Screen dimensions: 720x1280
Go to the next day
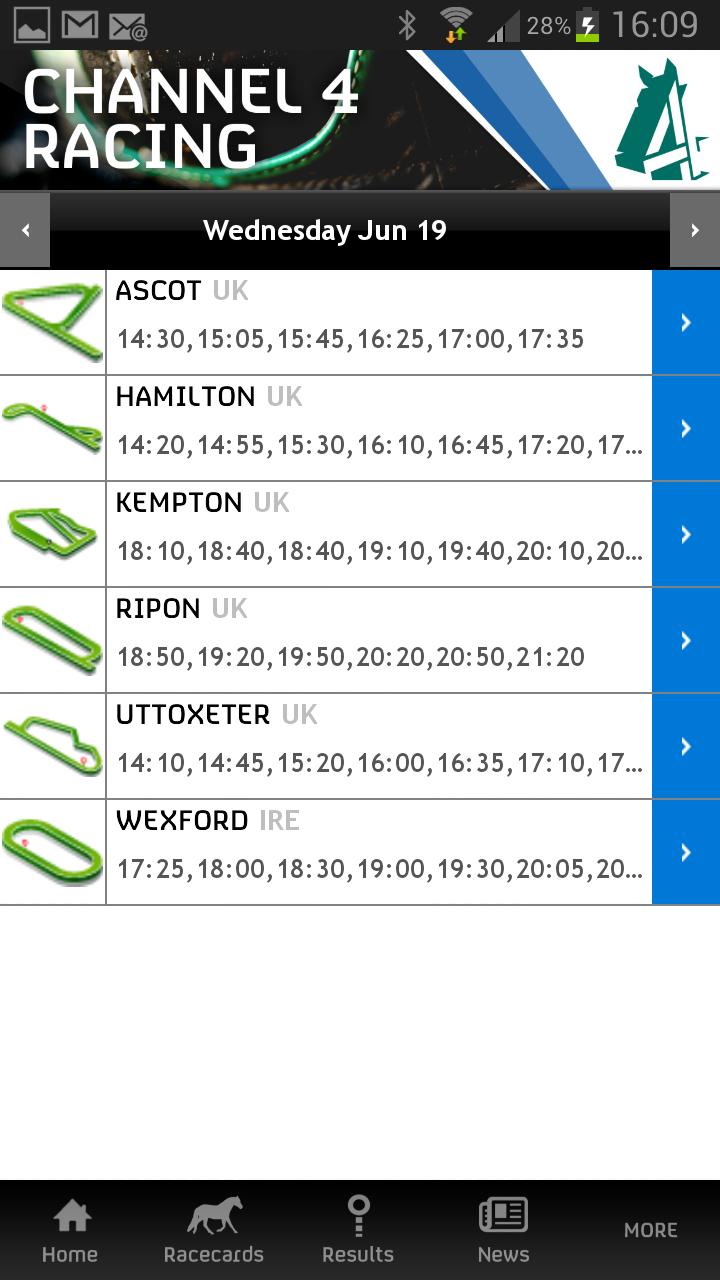click(x=694, y=231)
